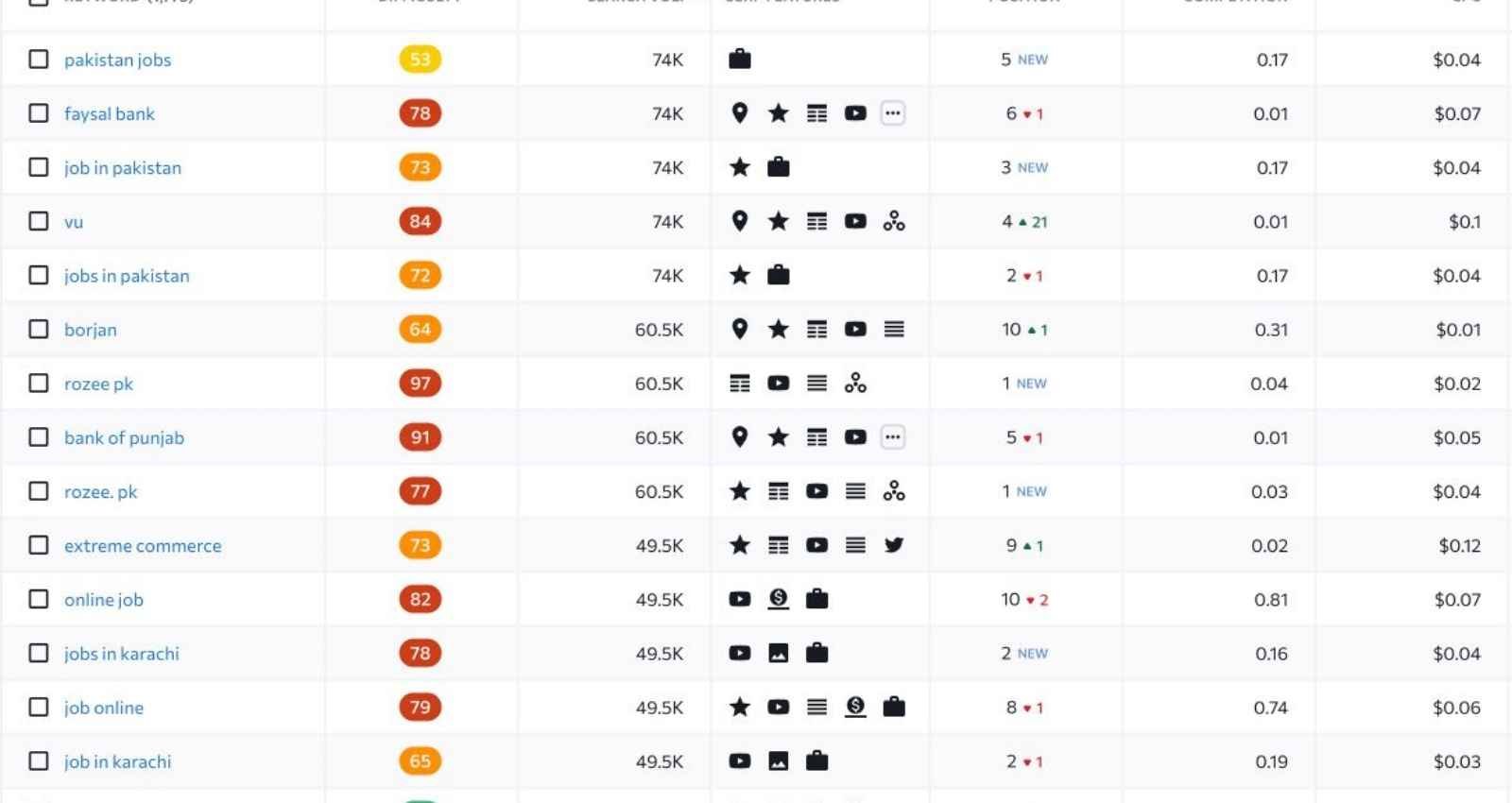Tick the borjan row checkbox
Screen dimensions: 1512x803
point(39,330)
